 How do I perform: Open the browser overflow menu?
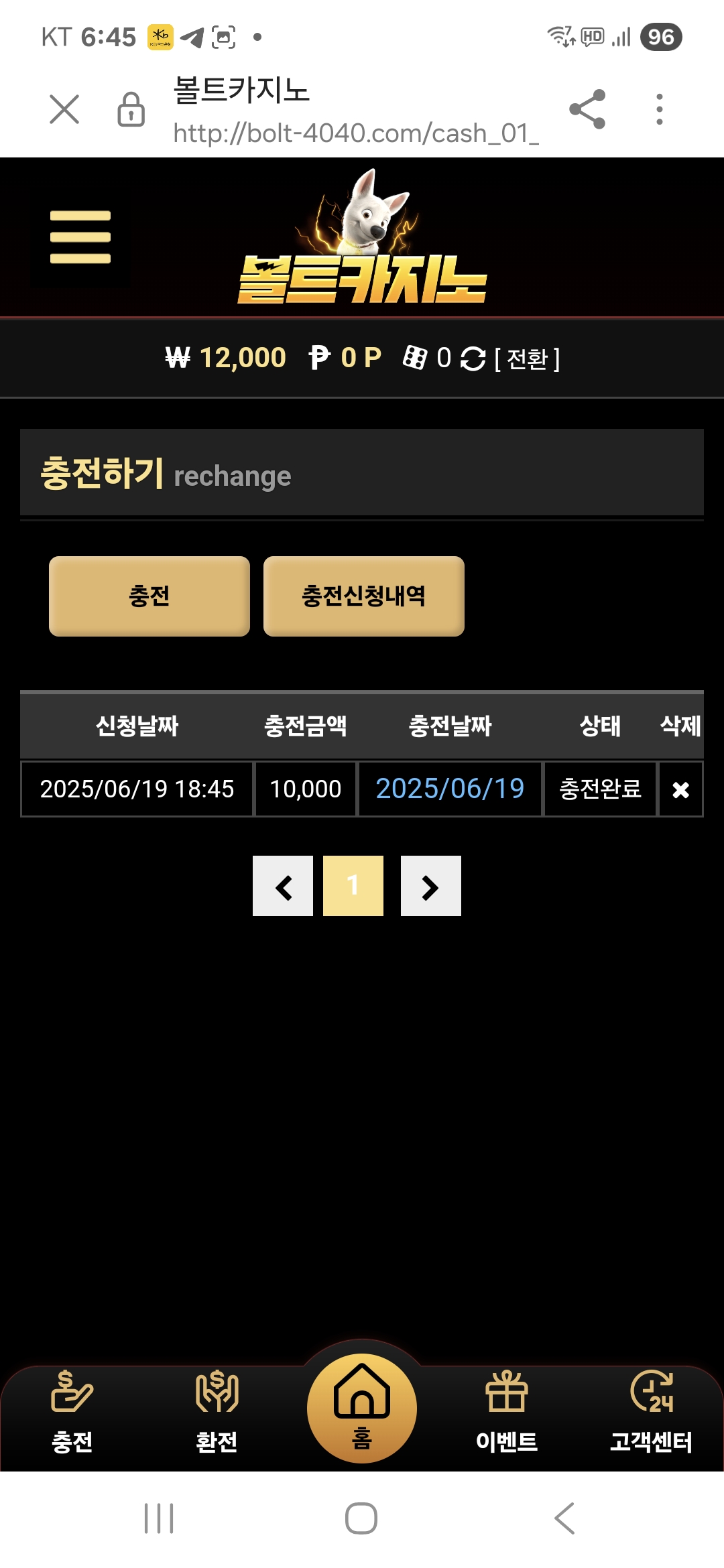(x=660, y=109)
